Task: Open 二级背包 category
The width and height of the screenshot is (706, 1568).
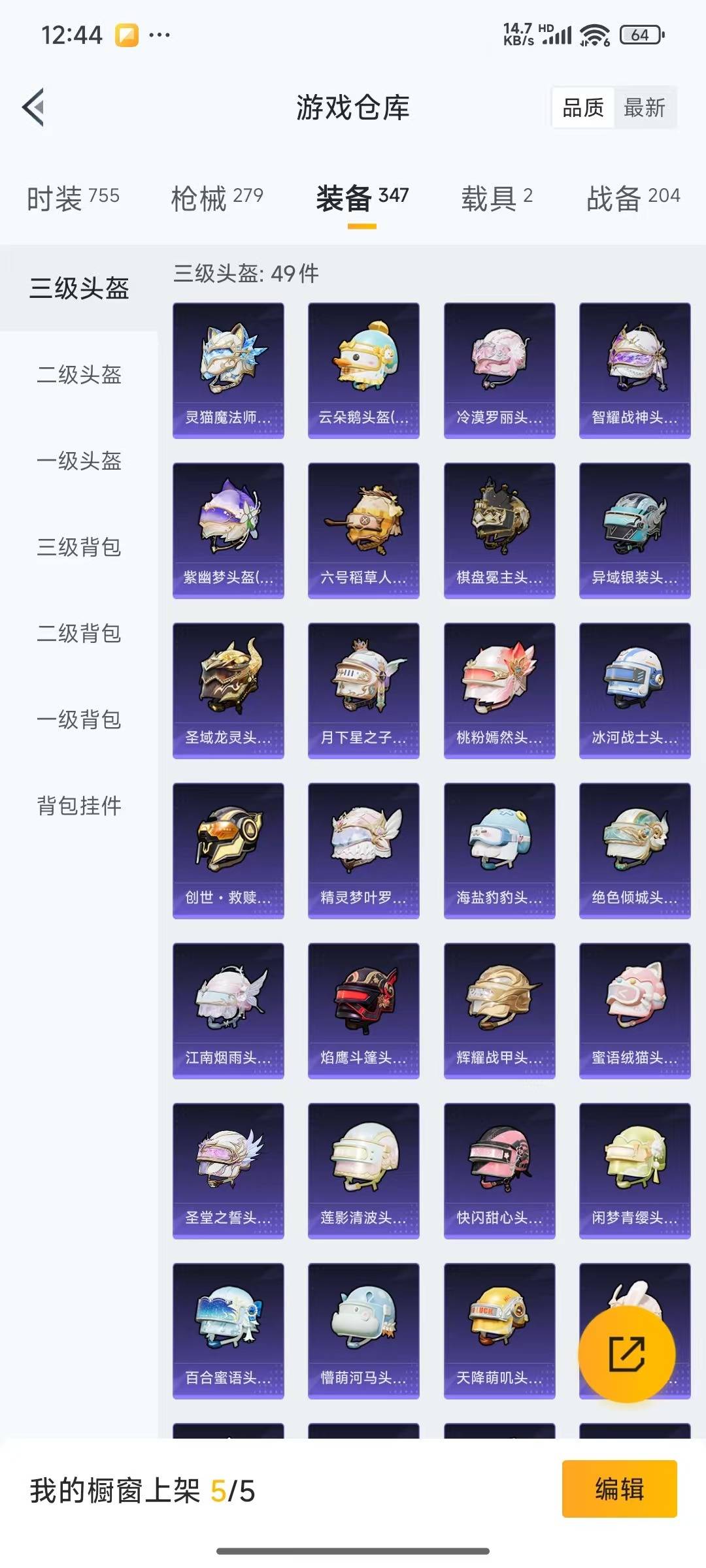Action: pyautogui.click(x=79, y=634)
